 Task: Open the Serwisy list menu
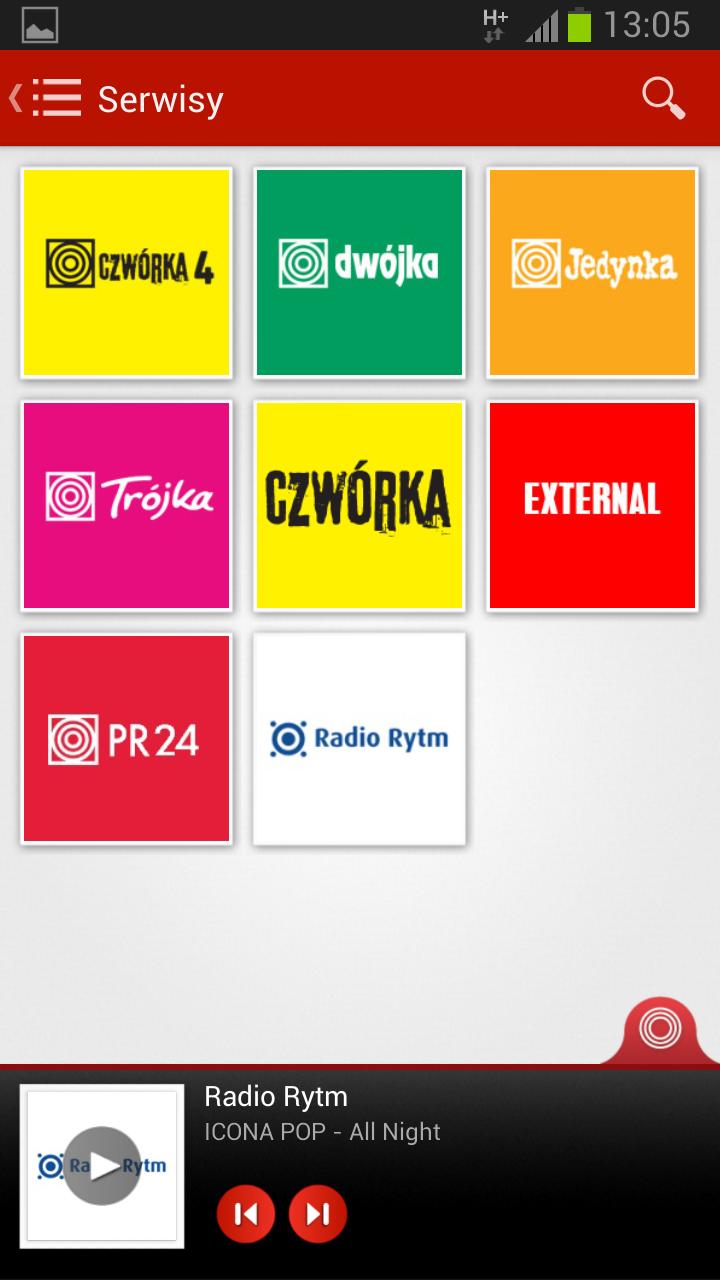coord(57,98)
